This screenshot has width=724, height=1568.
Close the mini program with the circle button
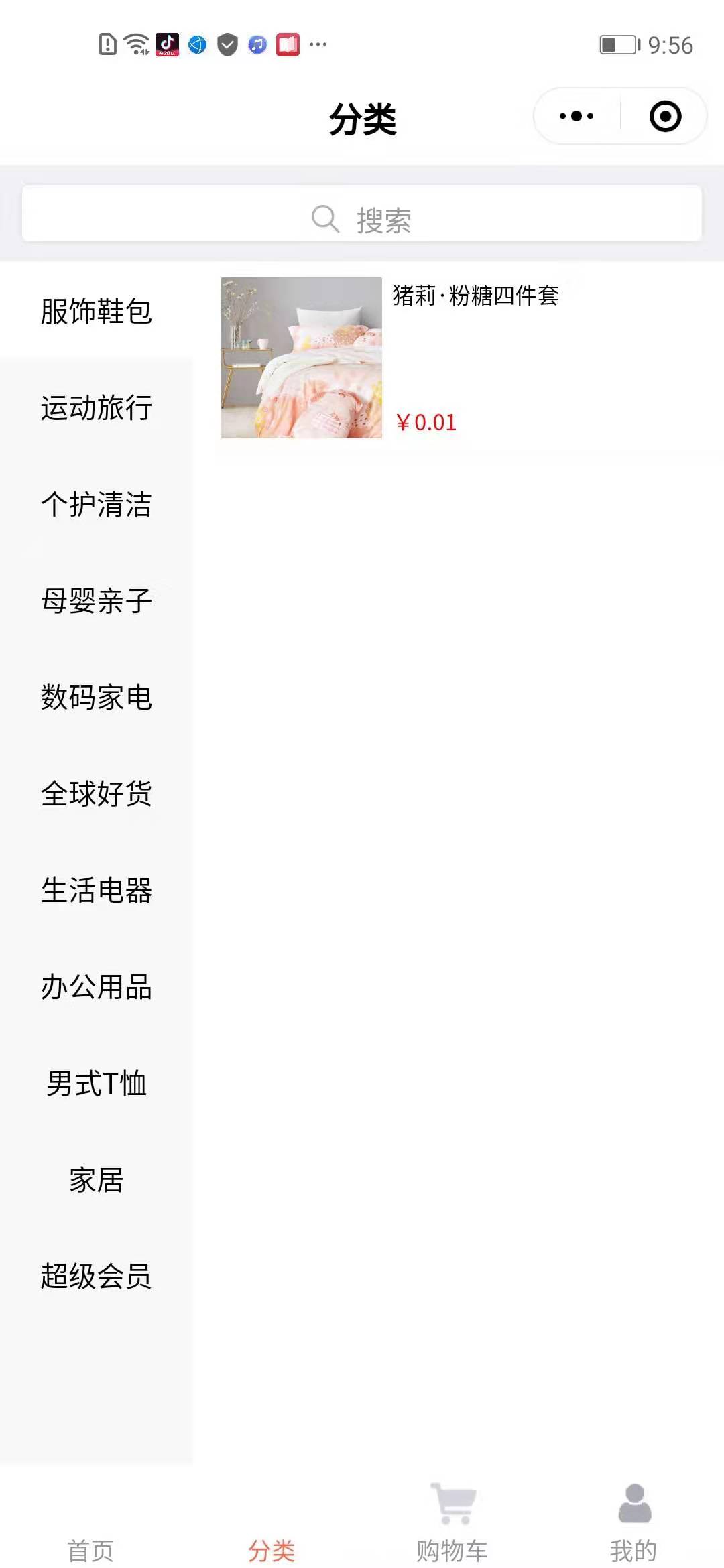[665, 117]
